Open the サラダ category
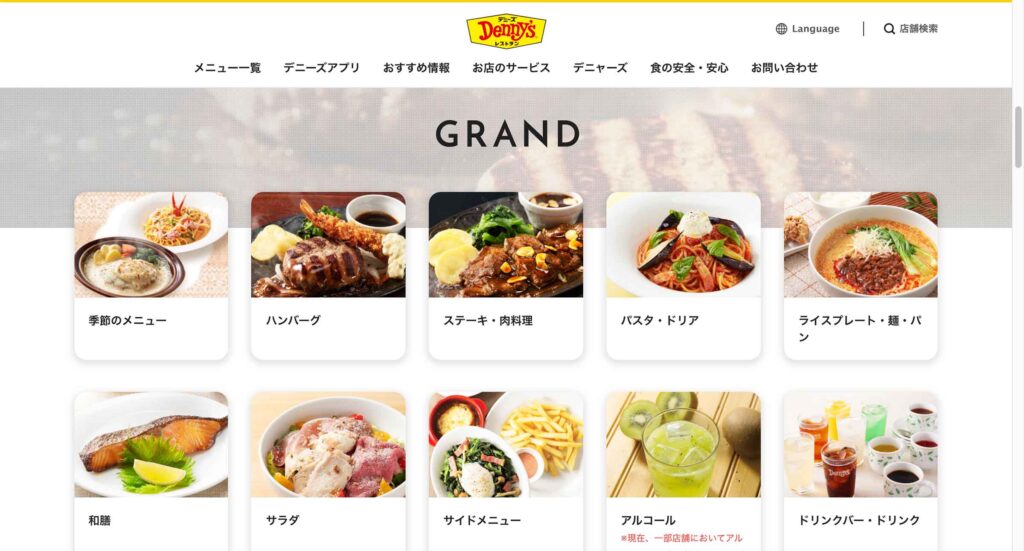The height and width of the screenshot is (551, 1024). tap(328, 470)
